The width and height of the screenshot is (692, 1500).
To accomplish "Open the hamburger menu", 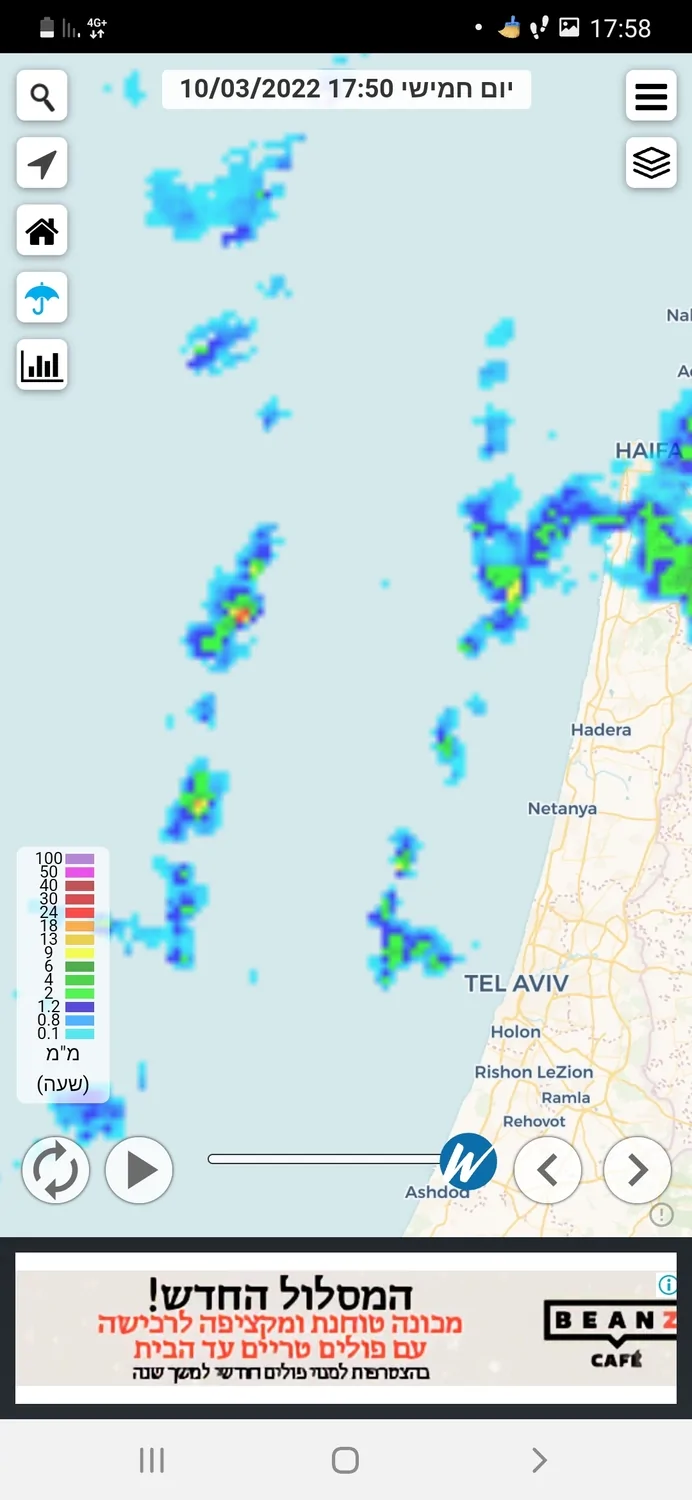I will pos(651,96).
